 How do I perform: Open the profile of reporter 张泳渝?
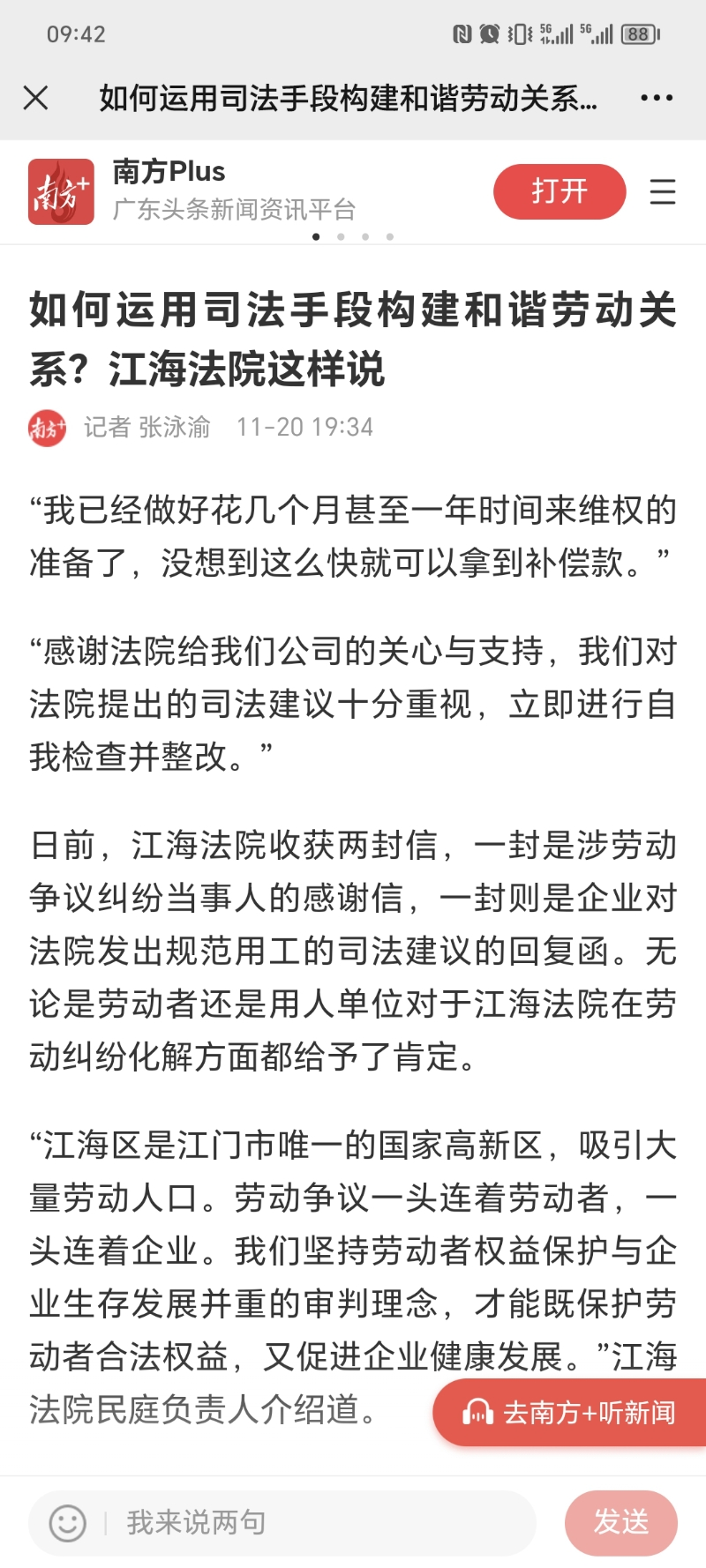click(175, 428)
